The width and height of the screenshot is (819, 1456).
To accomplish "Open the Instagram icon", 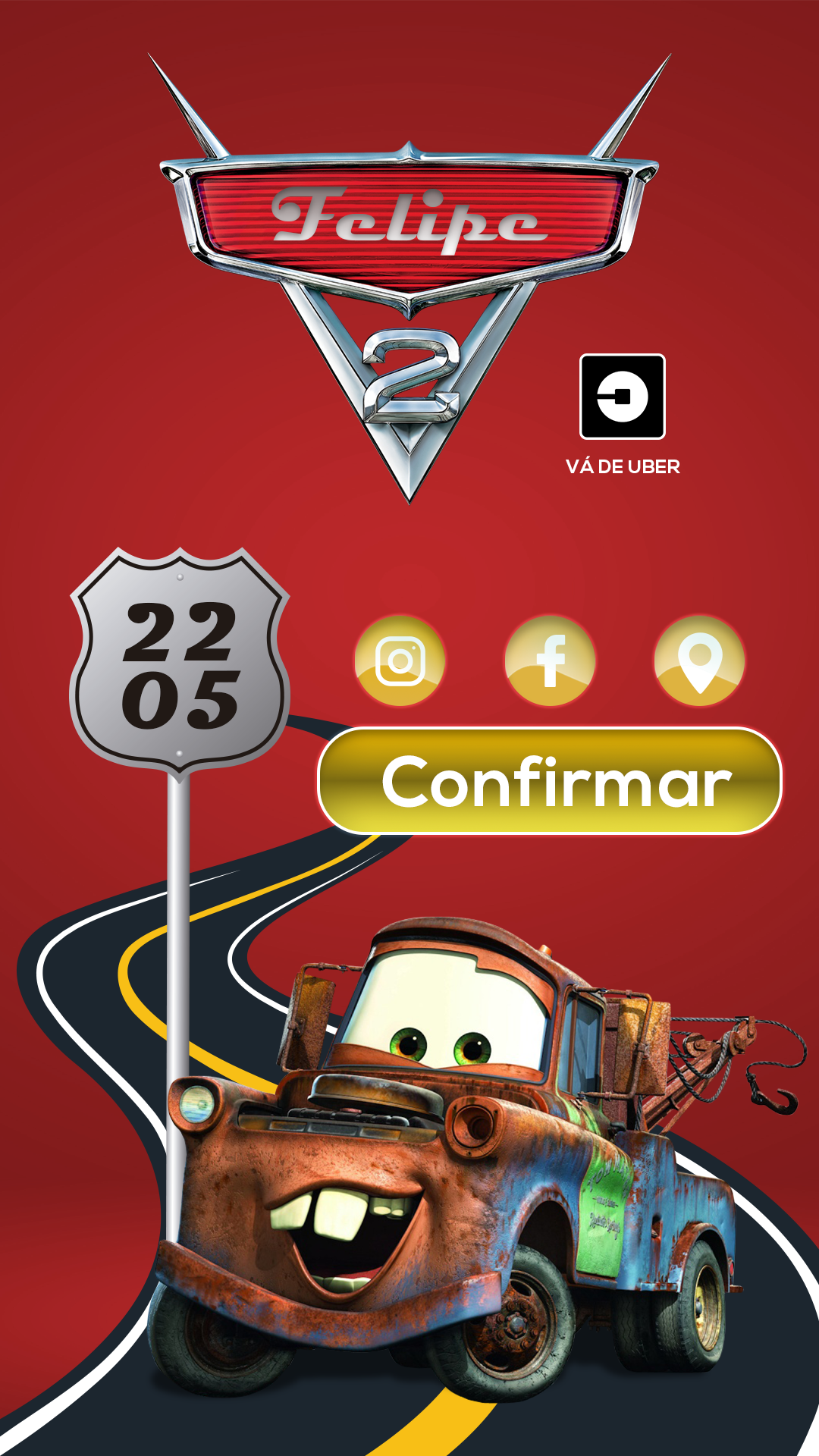I will [400, 661].
